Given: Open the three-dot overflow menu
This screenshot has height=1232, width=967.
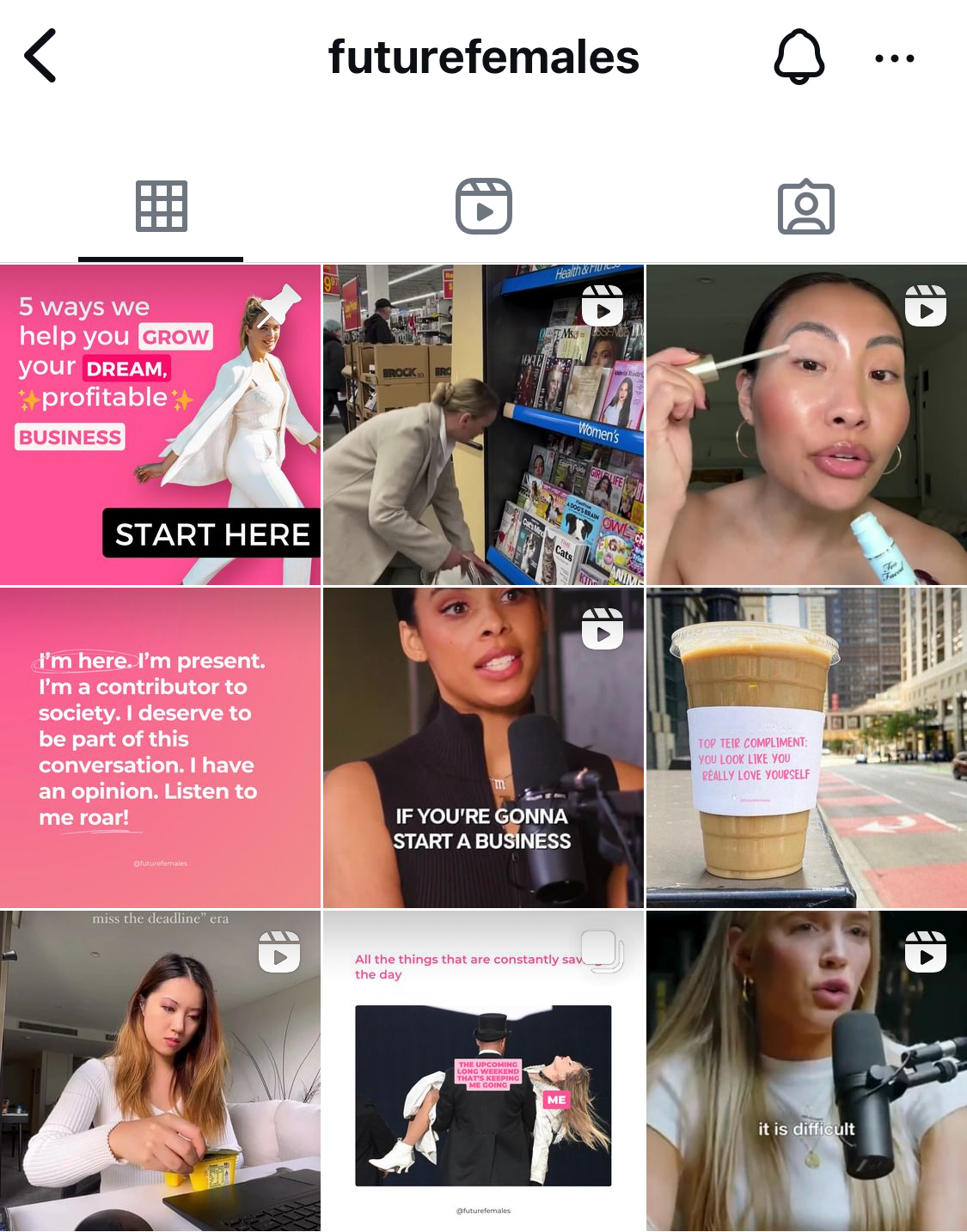Looking at the screenshot, I should tap(894, 58).
